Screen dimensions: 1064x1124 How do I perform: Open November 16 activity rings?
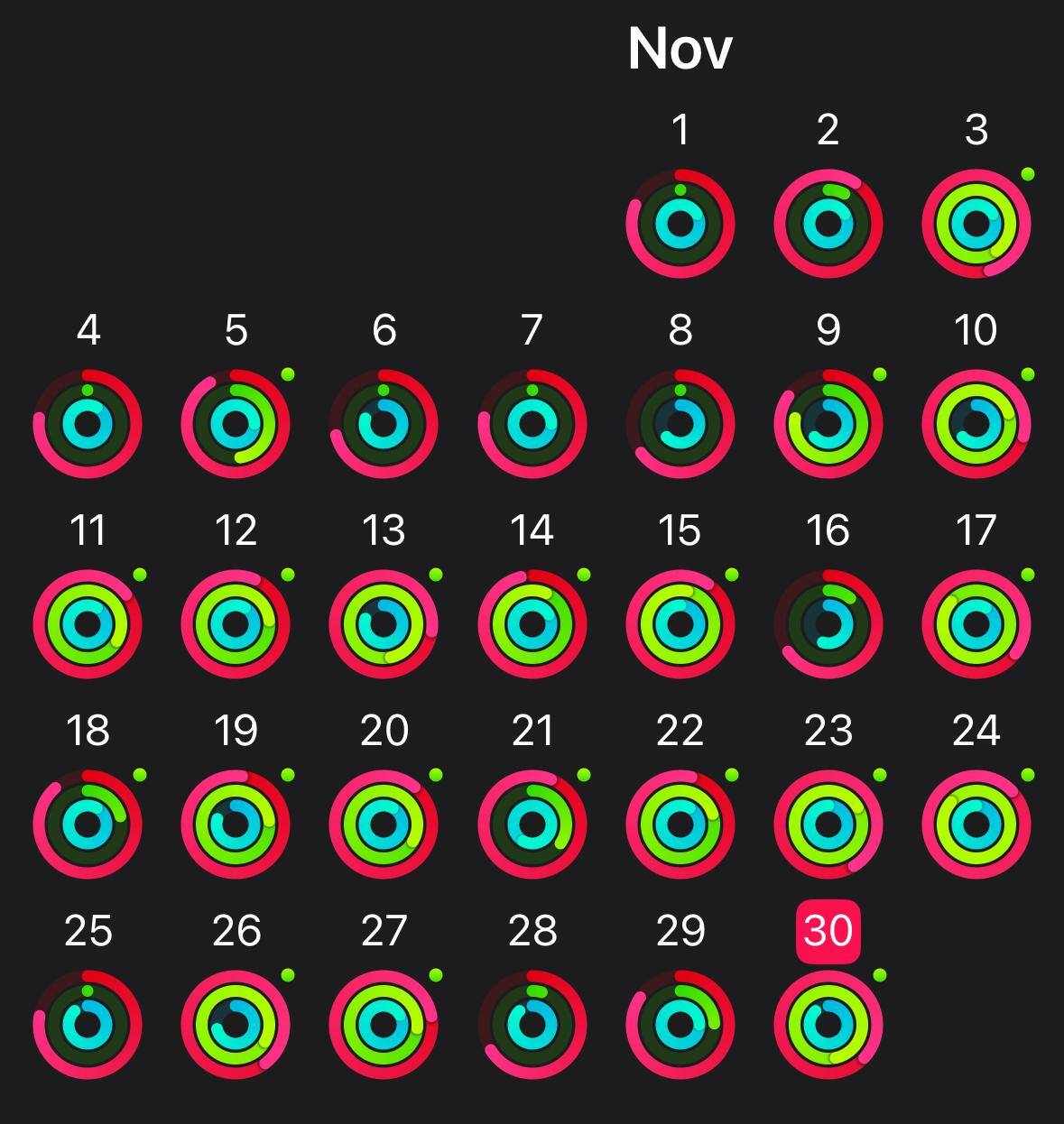(x=828, y=624)
